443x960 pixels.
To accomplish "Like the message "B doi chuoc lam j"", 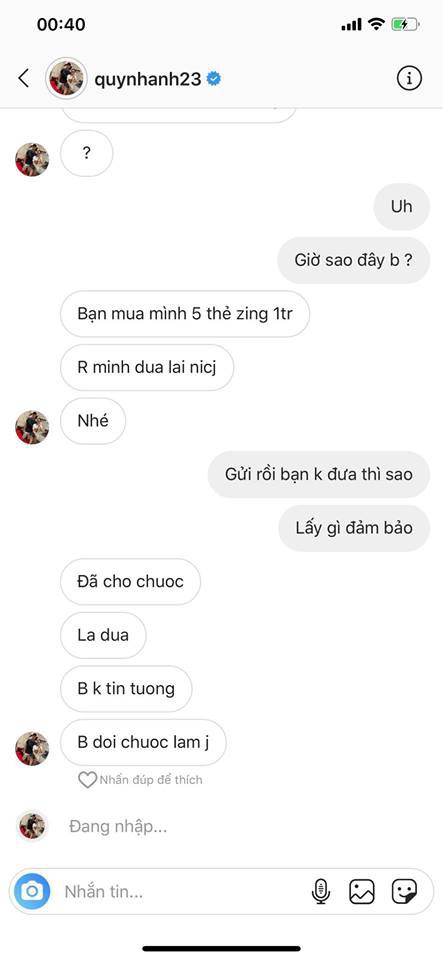I will 87,779.
